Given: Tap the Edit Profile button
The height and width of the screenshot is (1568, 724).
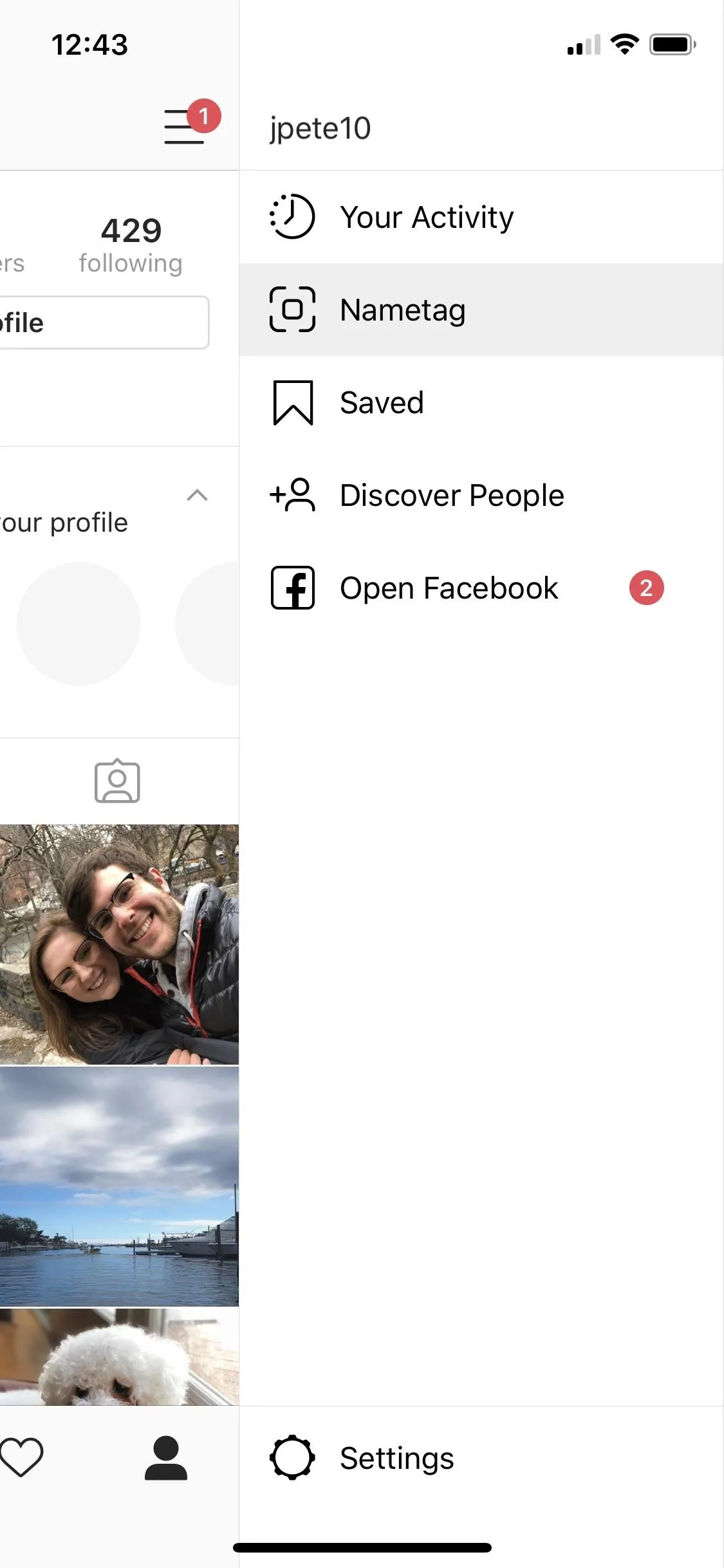Looking at the screenshot, I should pos(104,322).
